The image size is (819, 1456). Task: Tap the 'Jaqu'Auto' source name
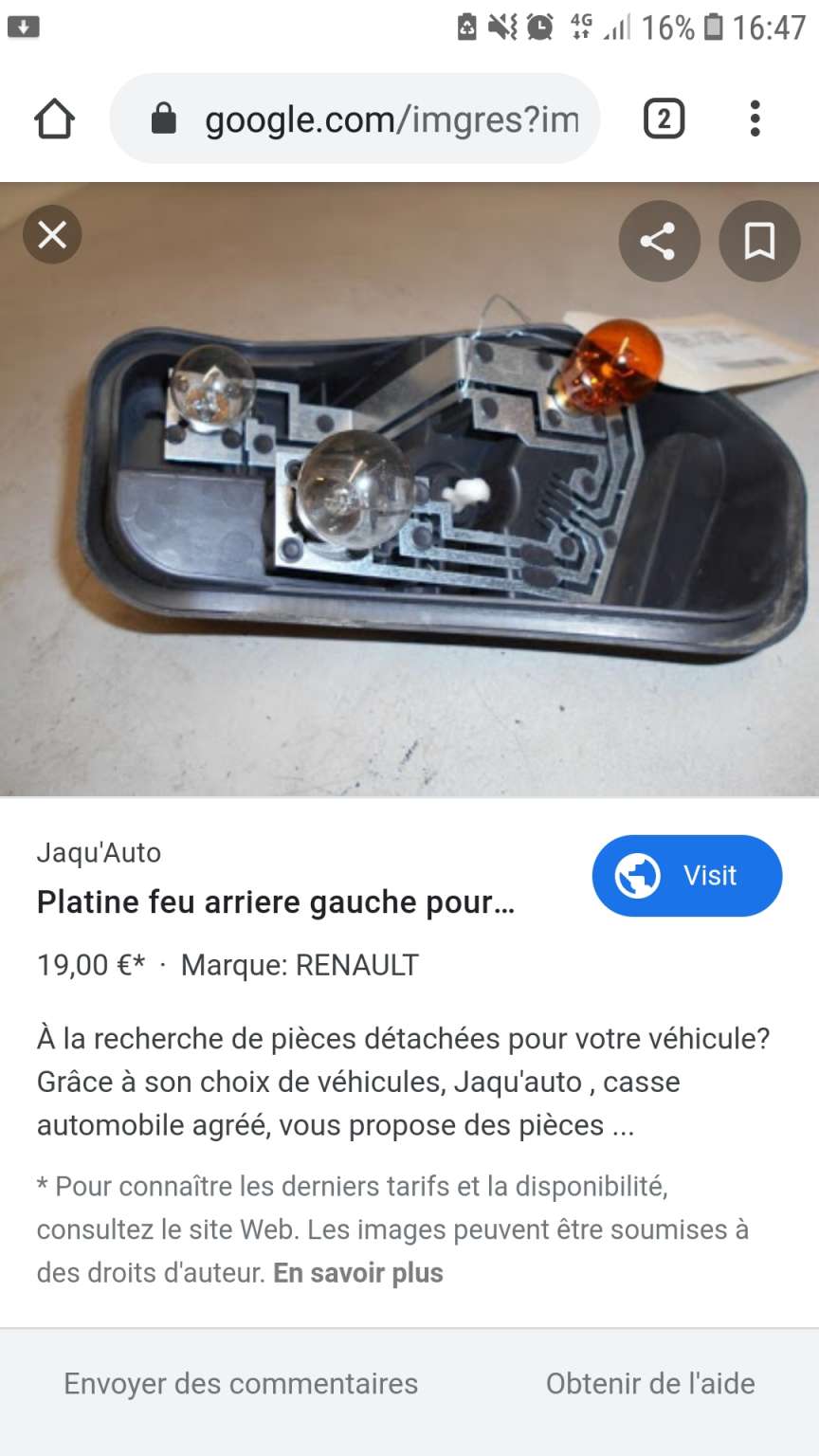pos(99,852)
